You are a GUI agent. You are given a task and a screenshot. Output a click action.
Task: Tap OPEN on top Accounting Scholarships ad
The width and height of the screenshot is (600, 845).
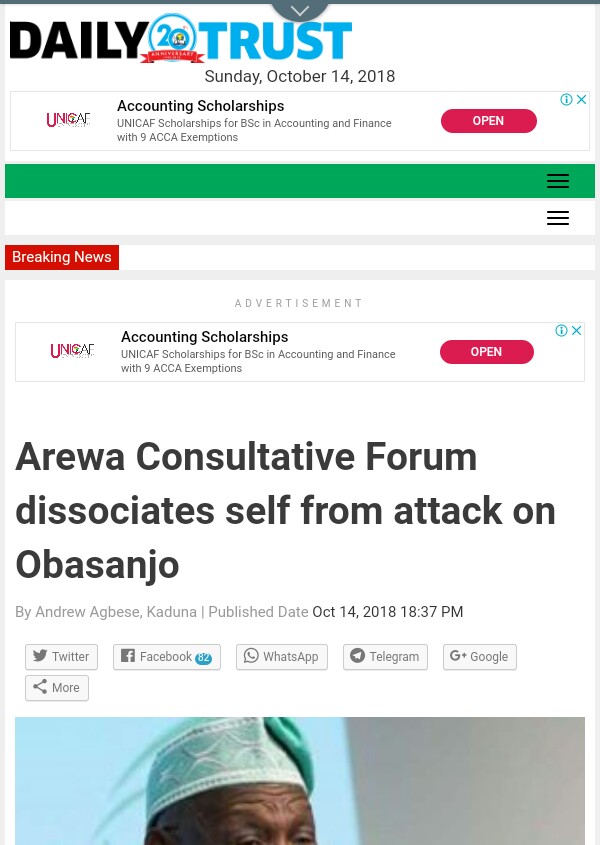click(x=488, y=121)
